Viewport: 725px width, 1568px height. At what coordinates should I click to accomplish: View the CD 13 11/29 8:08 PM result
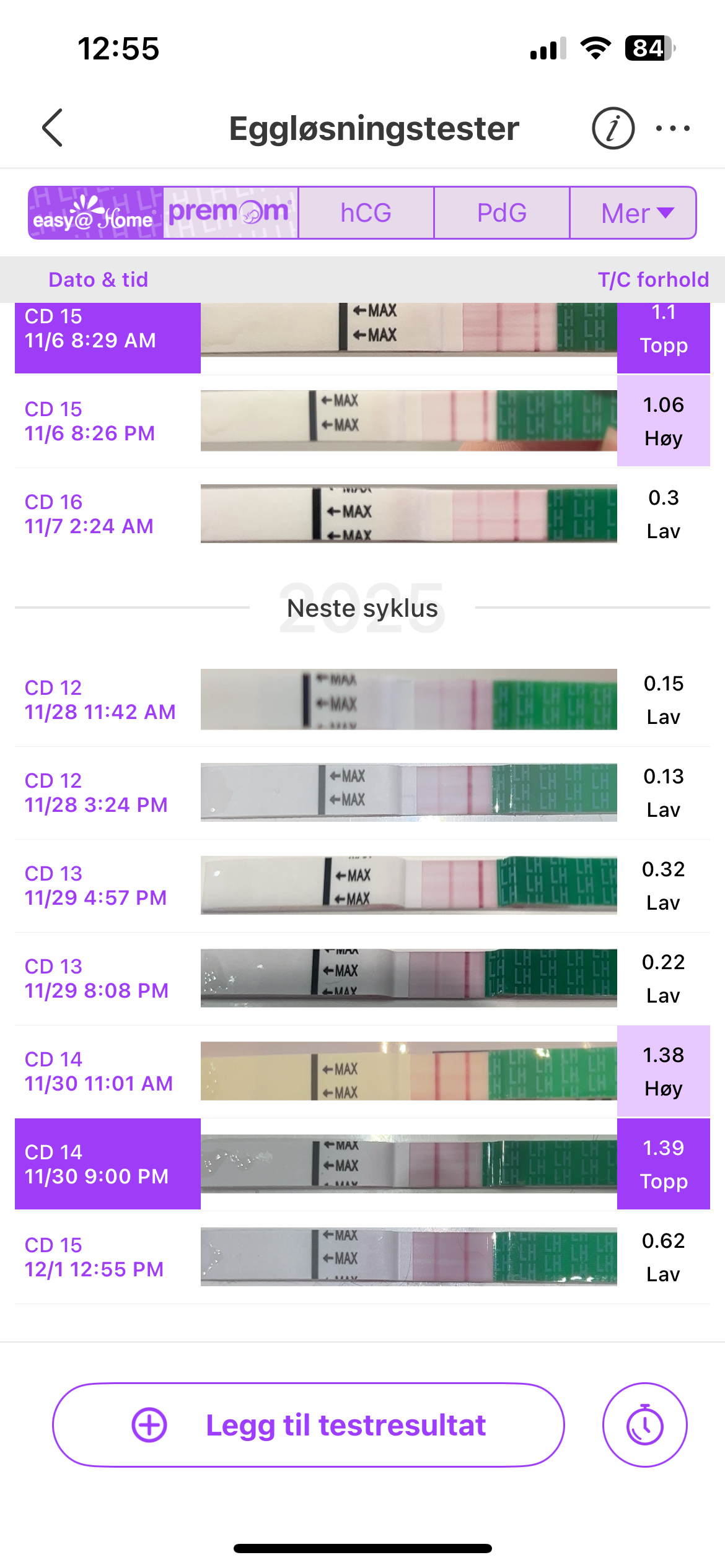[x=362, y=978]
